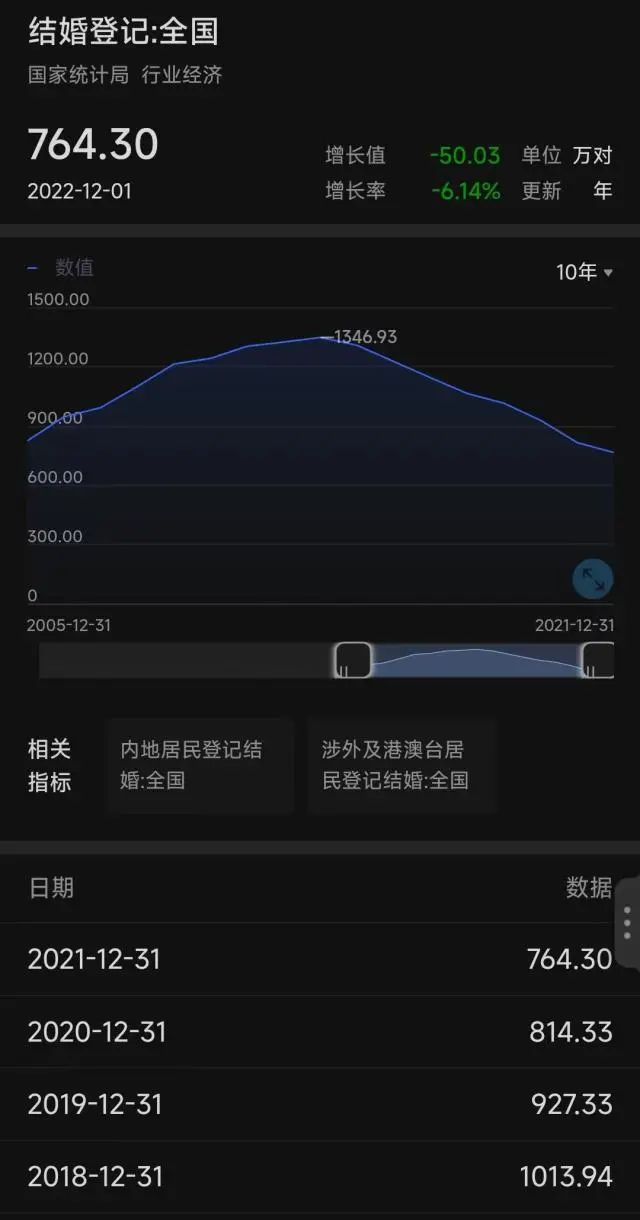Toggle the 数值 legend series
The width and height of the screenshot is (640, 1220).
(x=61, y=267)
